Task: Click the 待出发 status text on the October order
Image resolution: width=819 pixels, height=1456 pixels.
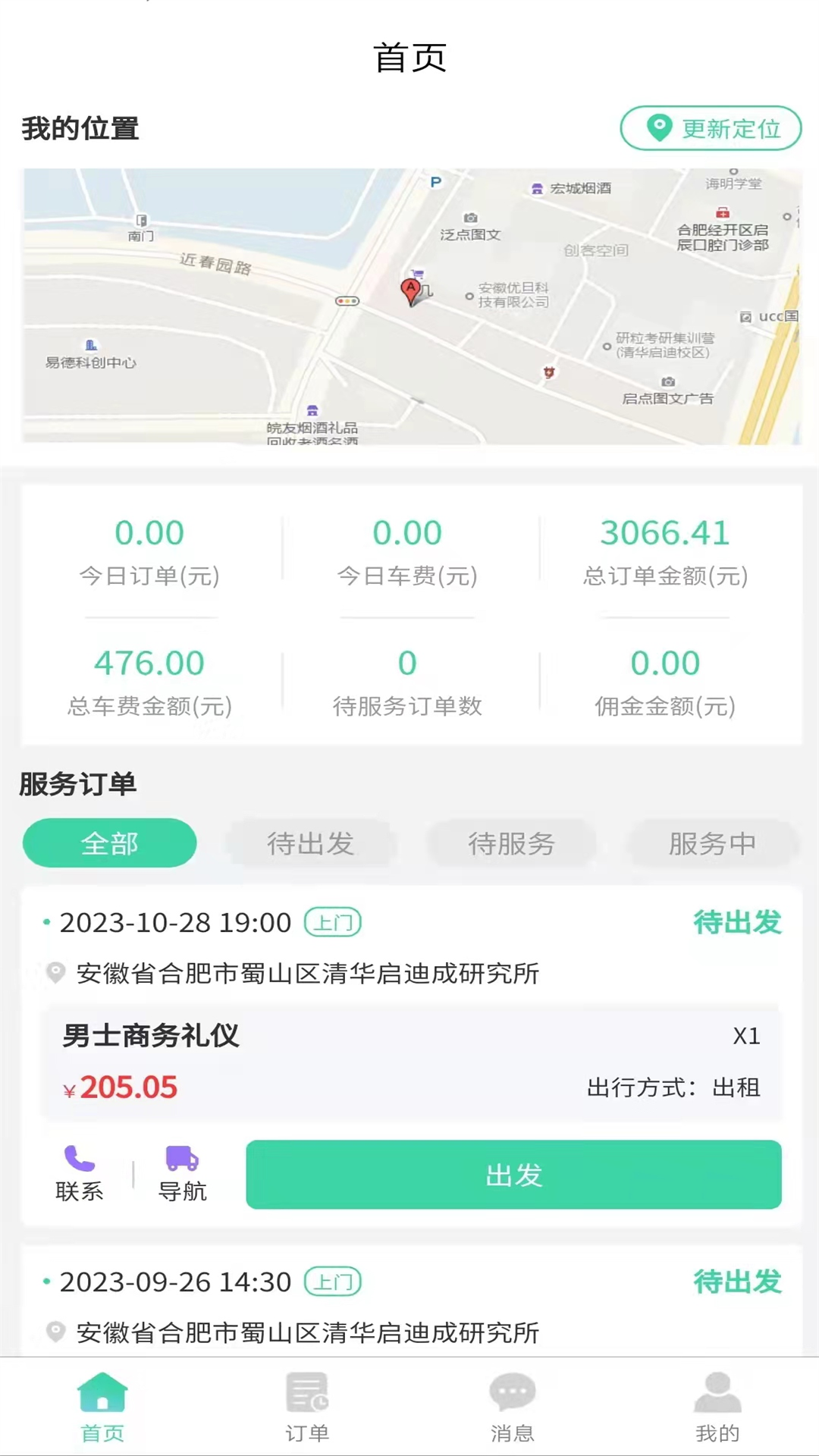Action: point(737,922)
